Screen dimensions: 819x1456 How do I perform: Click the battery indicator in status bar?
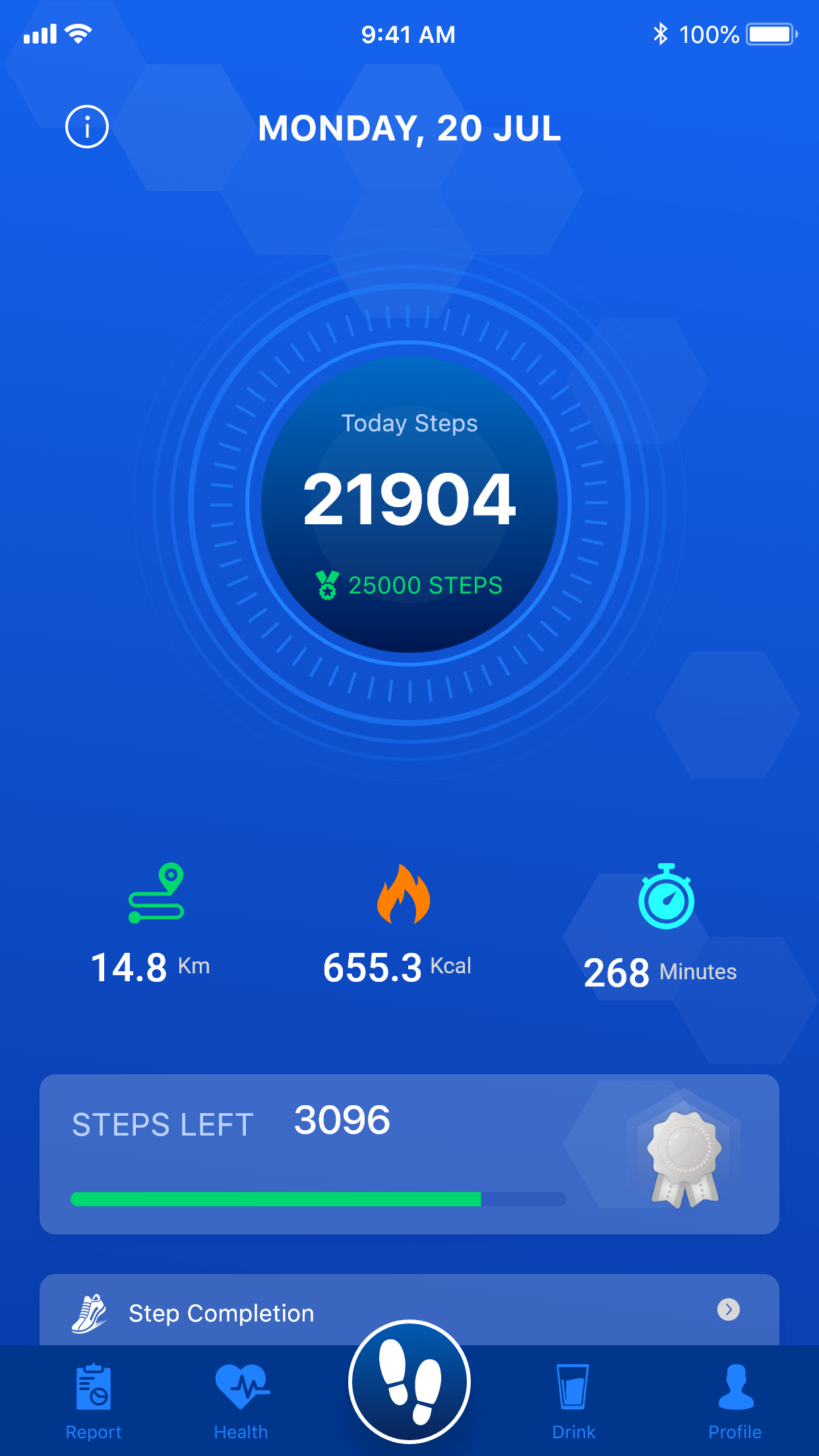770,34
